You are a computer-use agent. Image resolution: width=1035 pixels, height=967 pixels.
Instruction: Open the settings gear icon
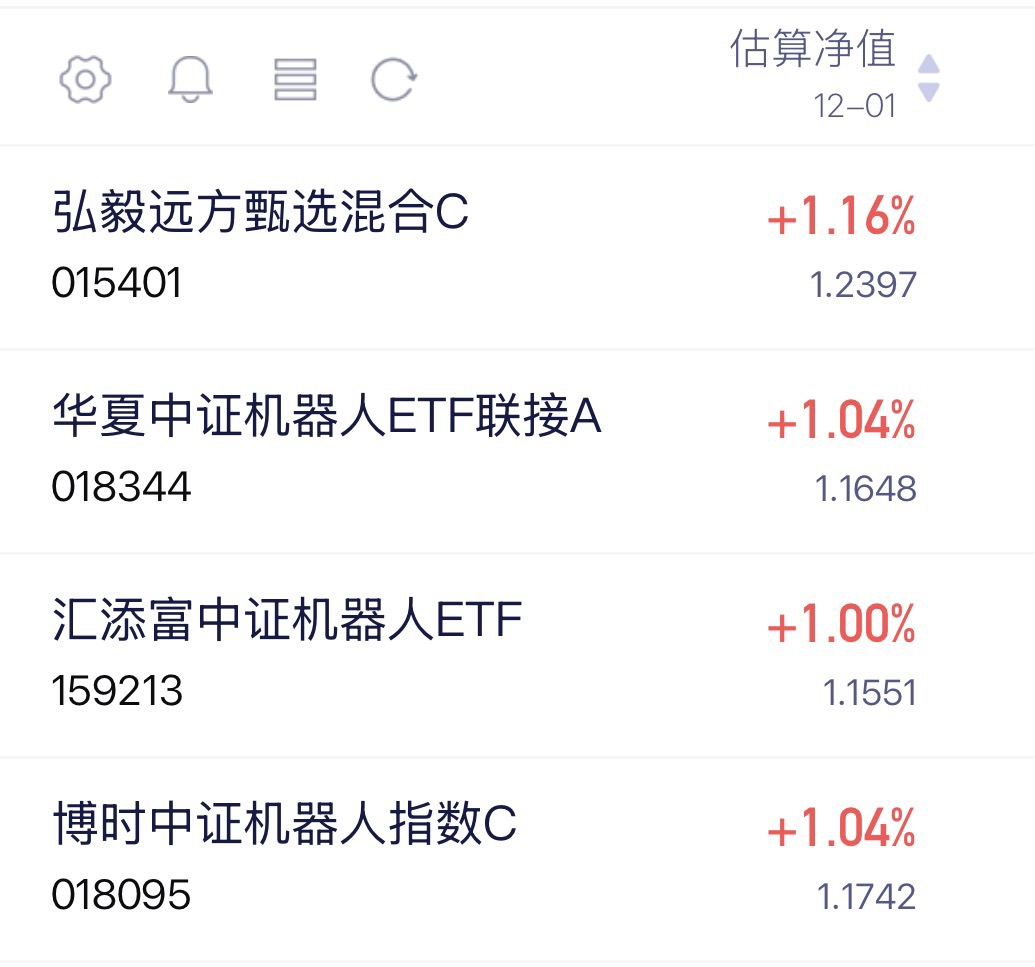pyautogui.click(x=85, y=79)
